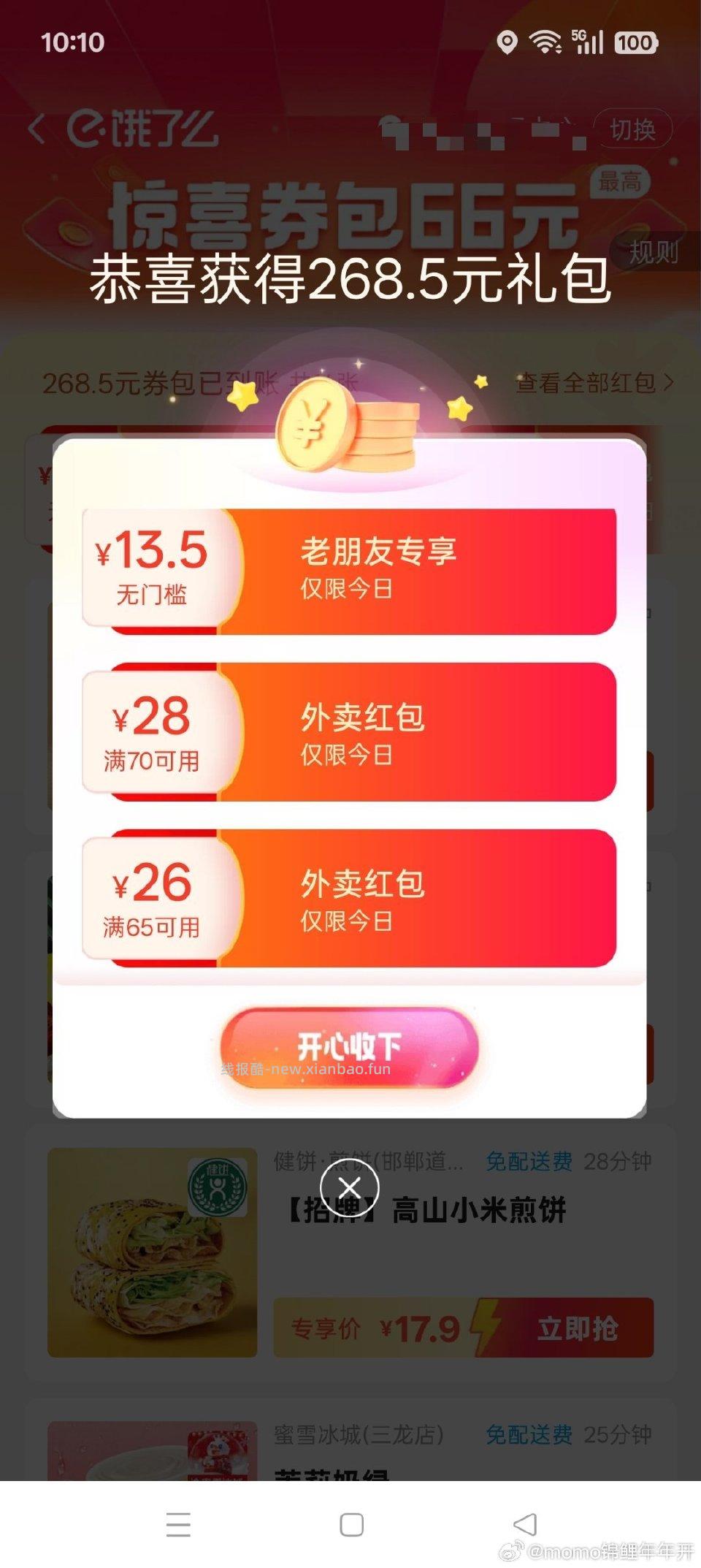The width and height of the screenshot is (701, 1568).
Task: Tap 切换 to switch account
Action: 634,130
